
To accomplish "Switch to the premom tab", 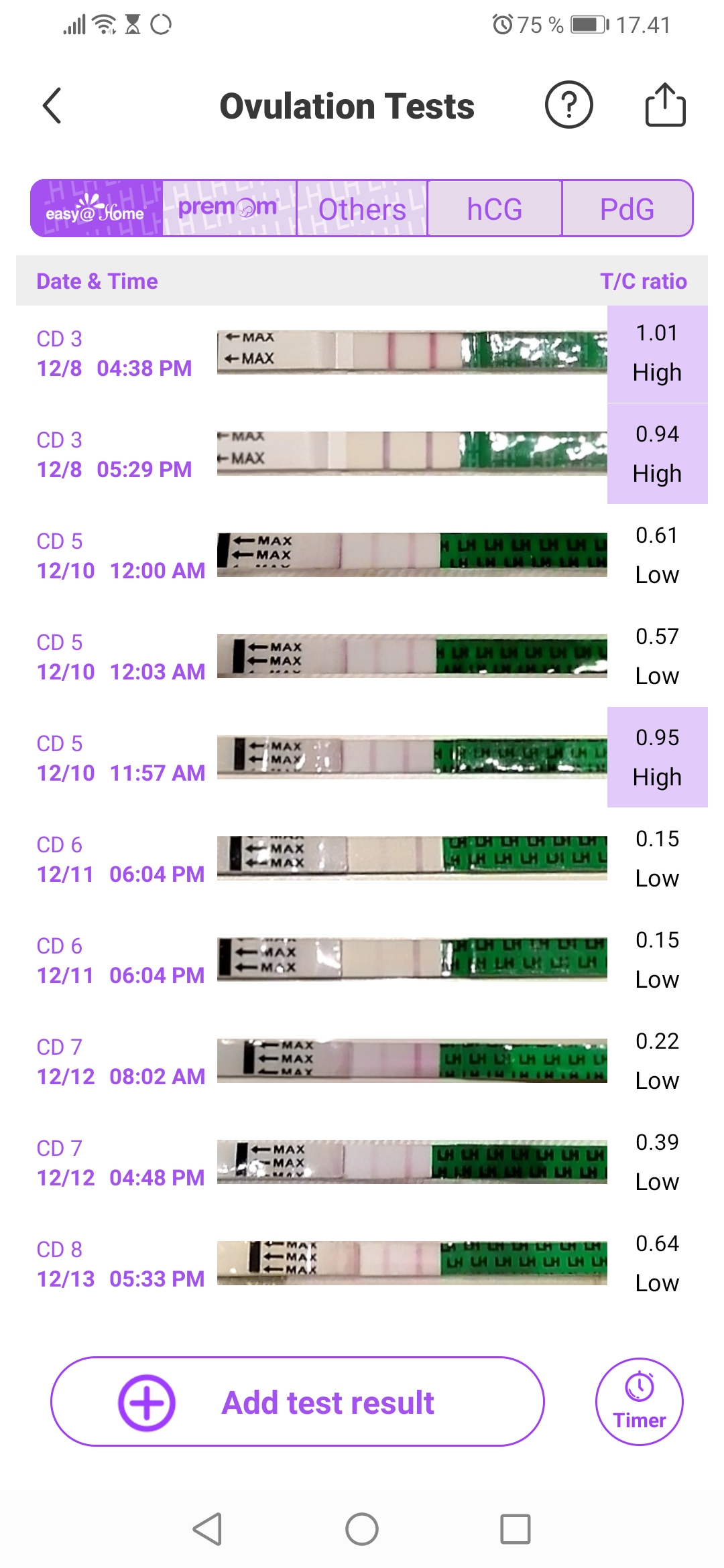I will coord(229,208).
